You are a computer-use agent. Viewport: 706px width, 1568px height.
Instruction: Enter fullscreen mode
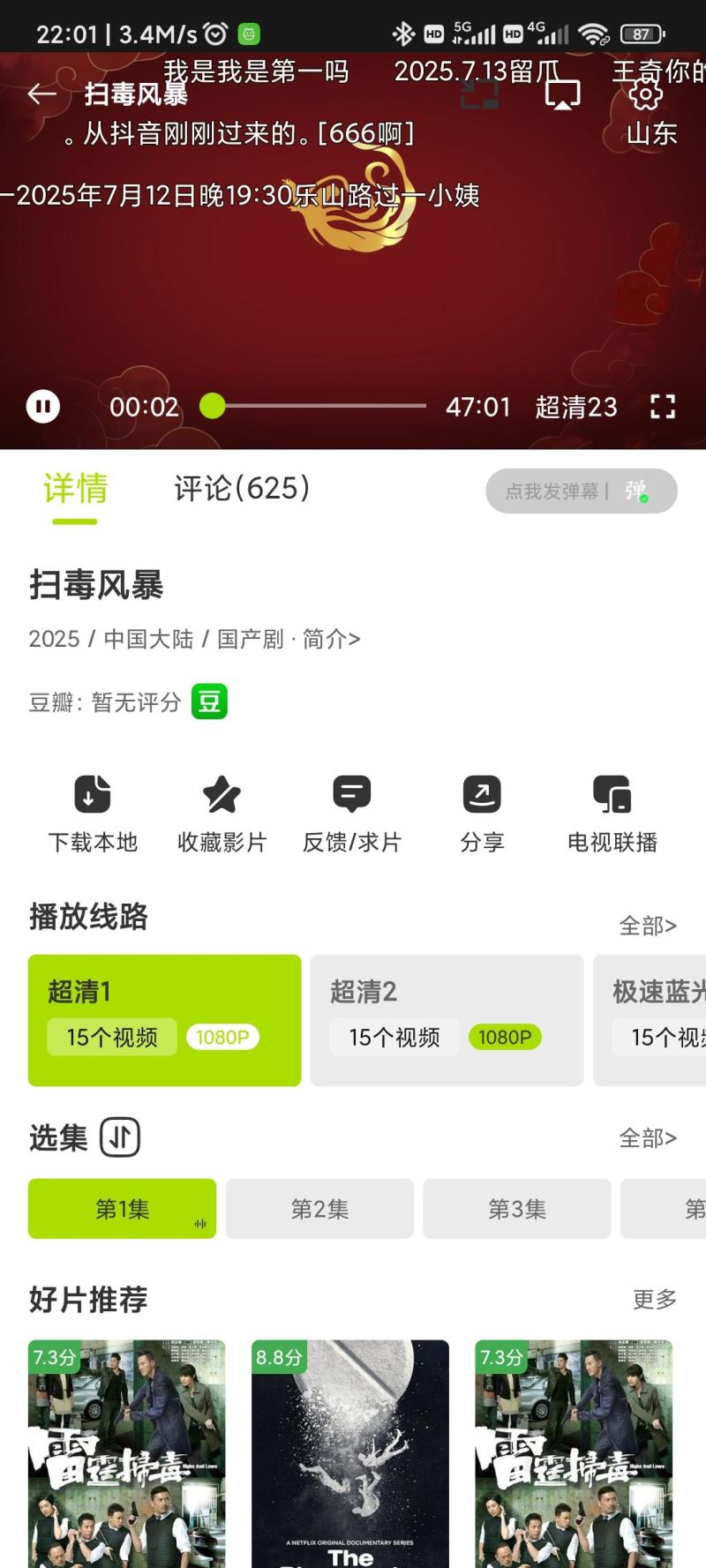pyautogui.click(x=663, y=407)
